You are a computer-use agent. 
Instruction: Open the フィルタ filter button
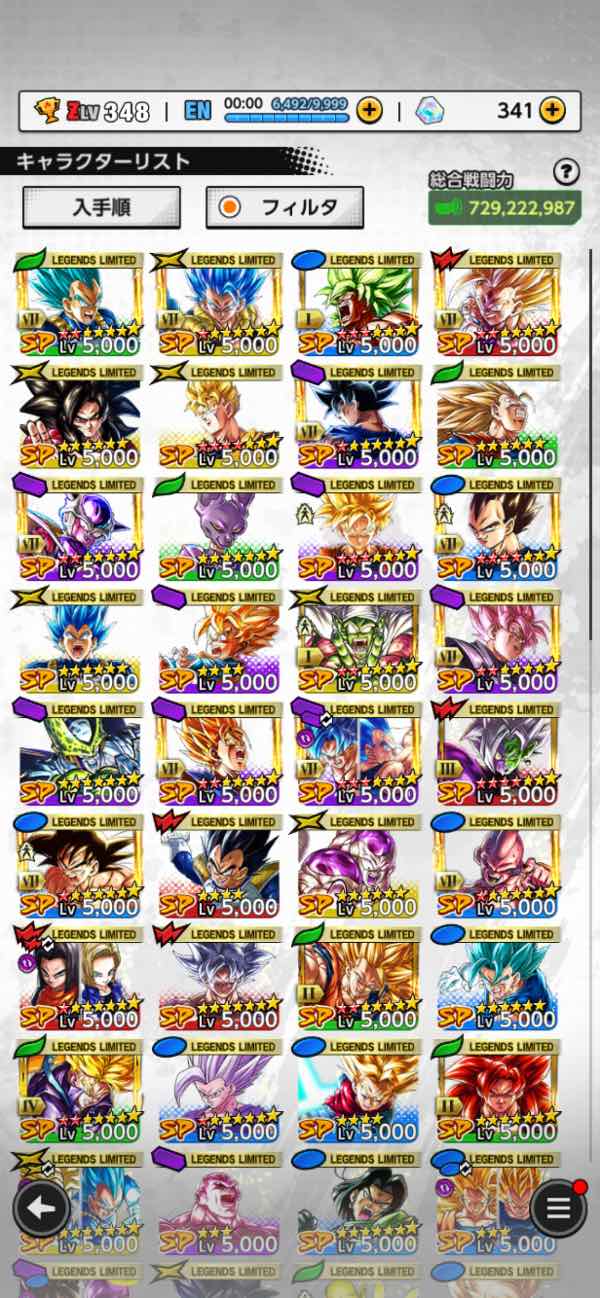pyautogui.click(x=284, y=207)
